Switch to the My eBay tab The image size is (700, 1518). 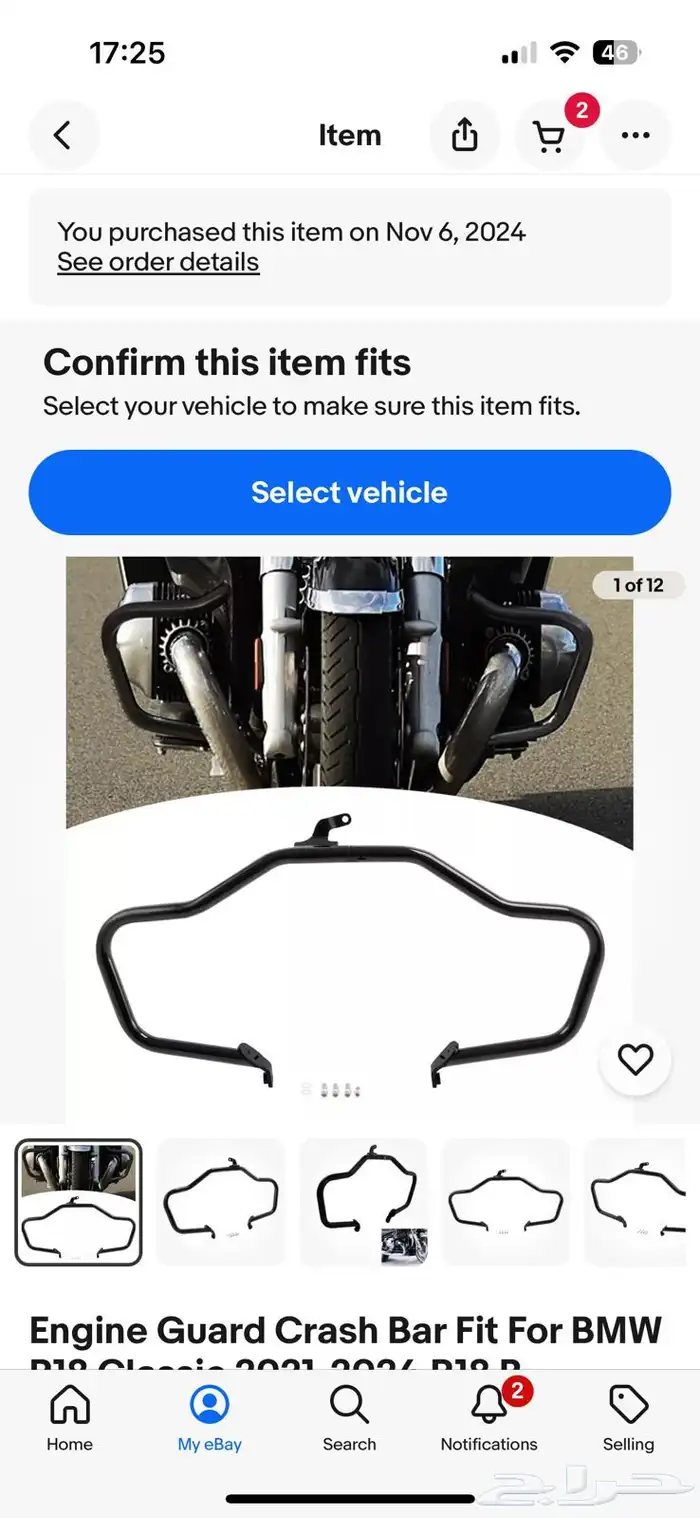[x=210, y=1418]
